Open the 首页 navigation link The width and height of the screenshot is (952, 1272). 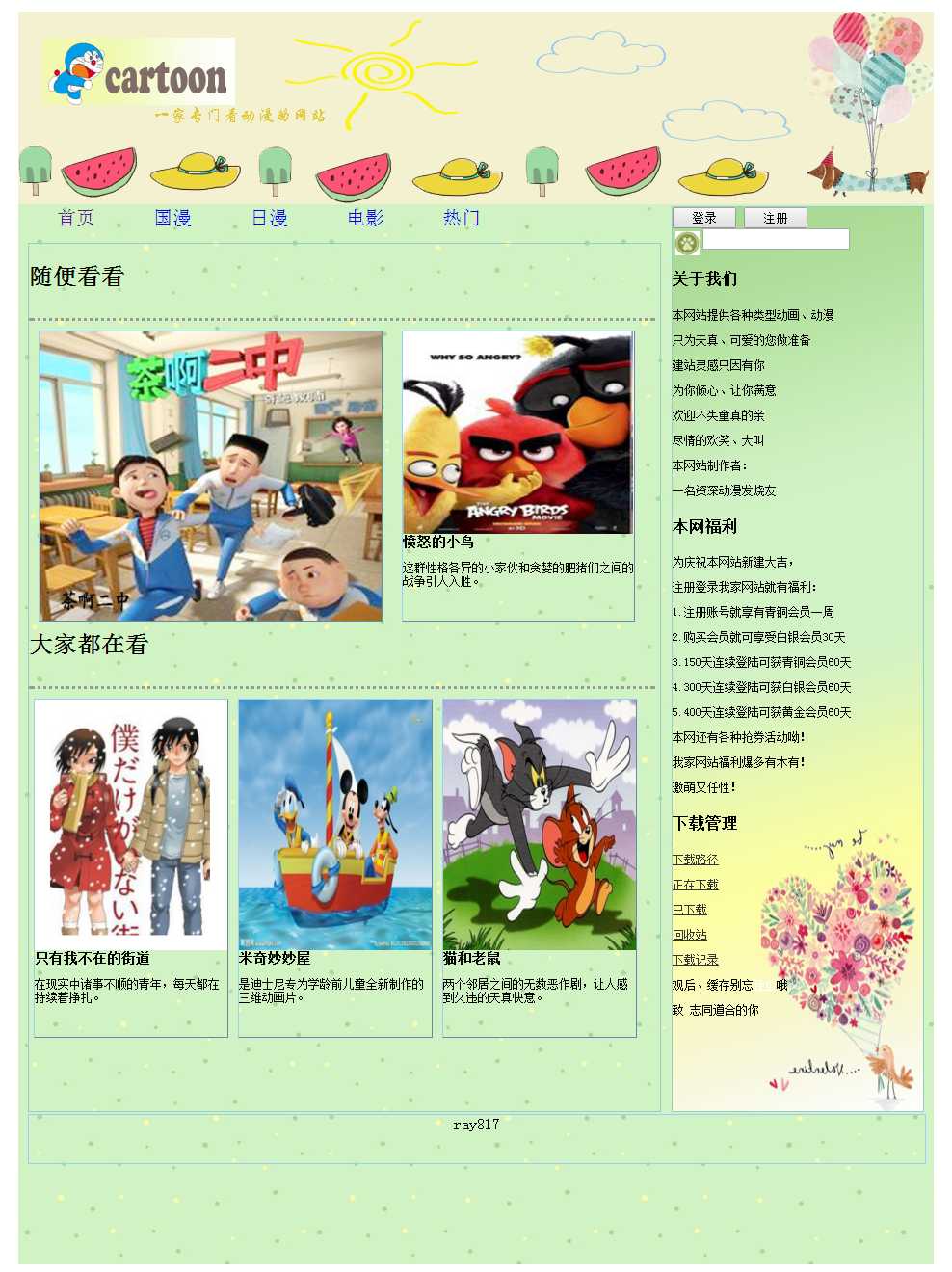coord(76,218)
